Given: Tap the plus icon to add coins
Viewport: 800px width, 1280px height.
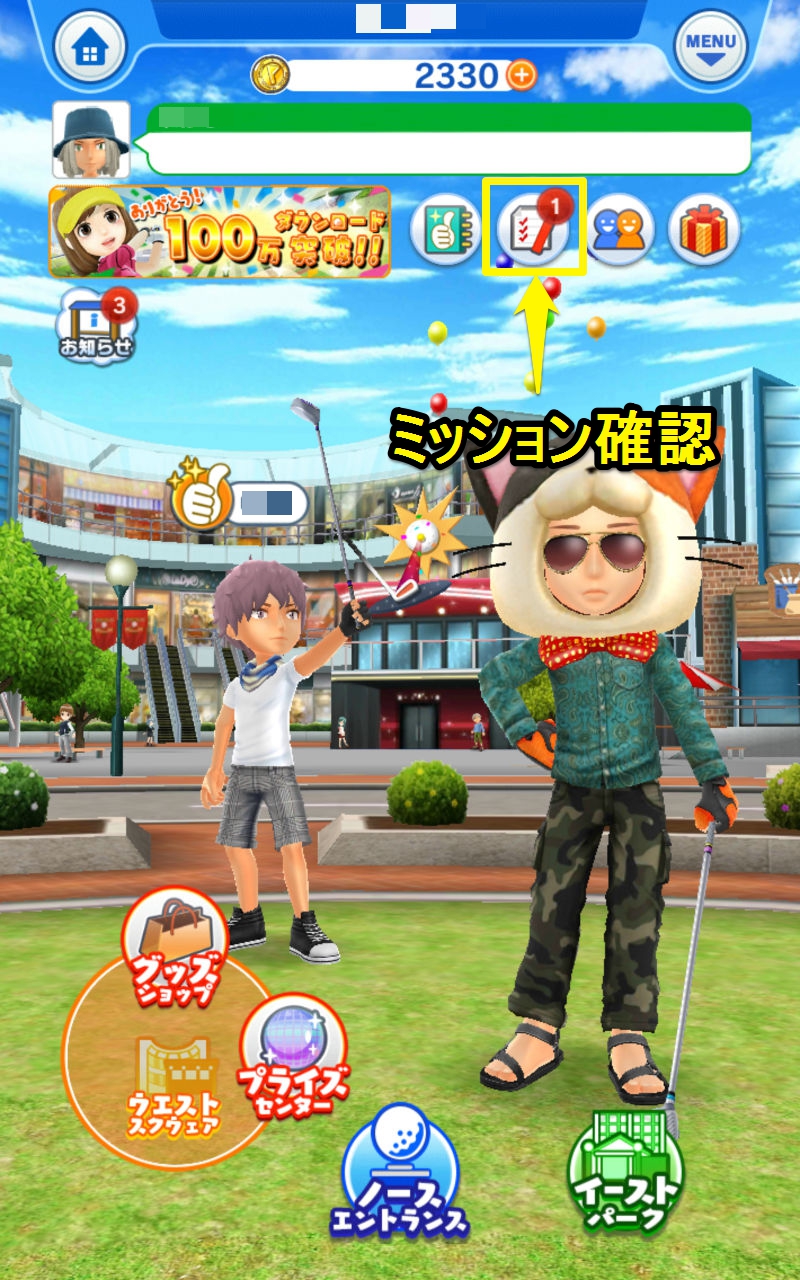Looking at the screenshot, I should coord(521,74).
